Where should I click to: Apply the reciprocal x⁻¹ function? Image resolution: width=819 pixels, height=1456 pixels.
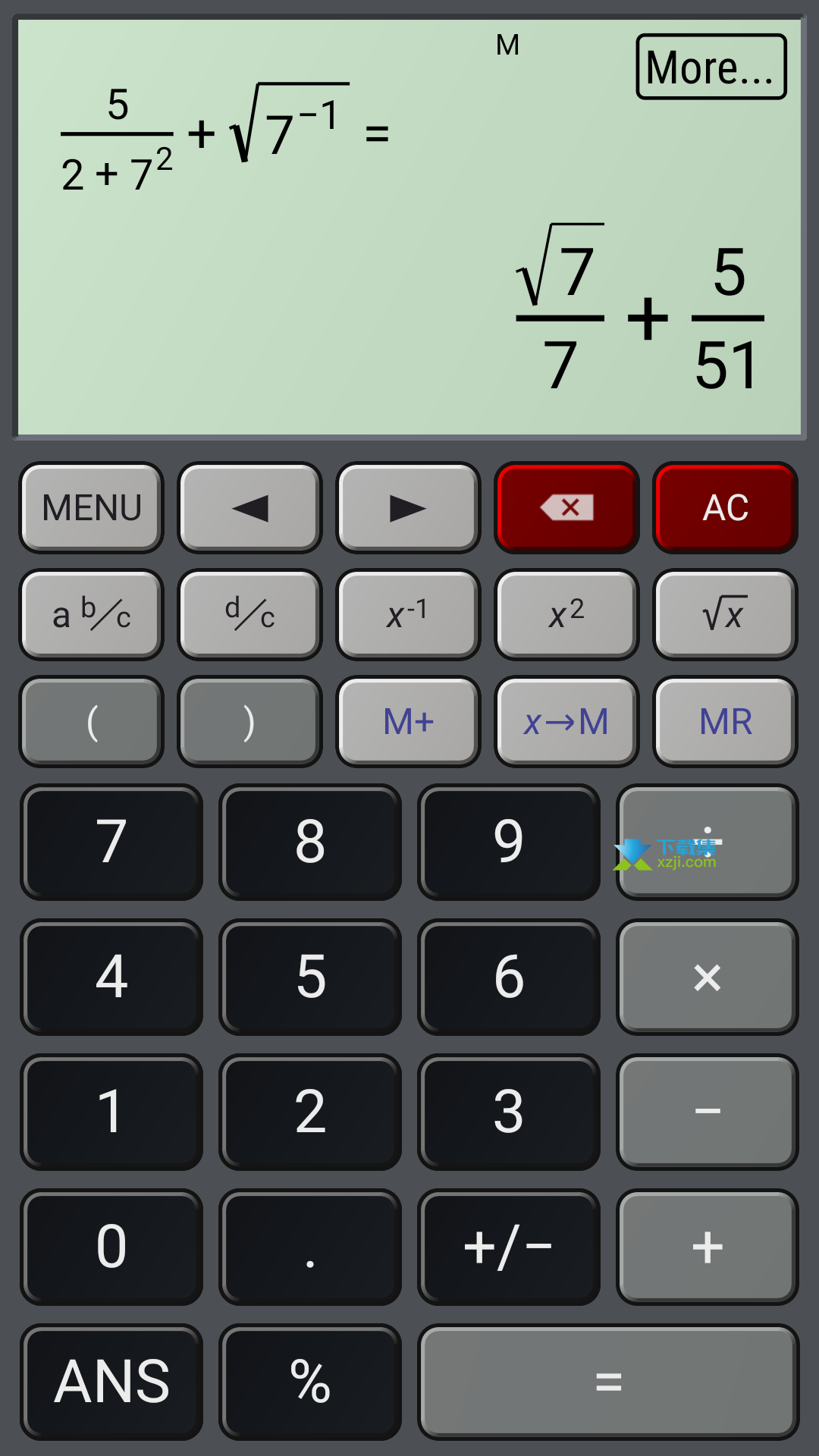408,614
